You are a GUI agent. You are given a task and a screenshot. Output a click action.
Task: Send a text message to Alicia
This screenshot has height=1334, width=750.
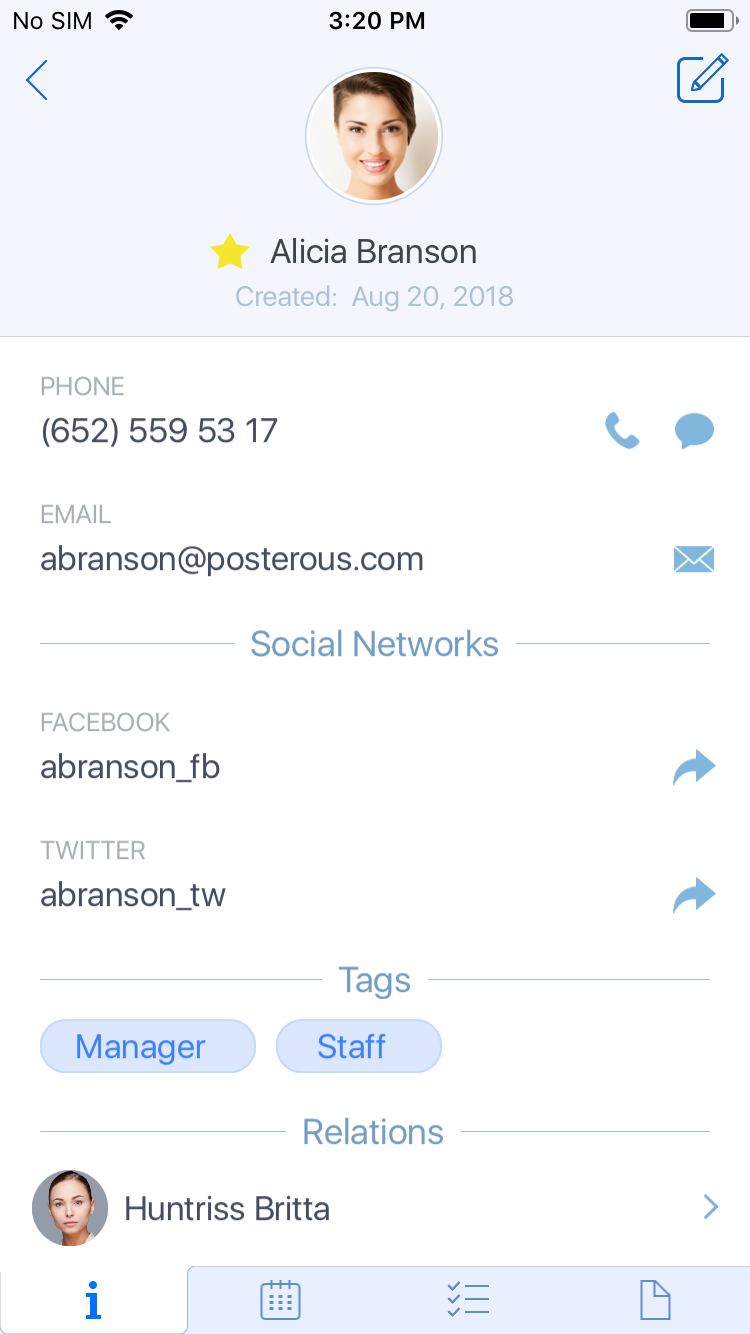pos(694,432)
